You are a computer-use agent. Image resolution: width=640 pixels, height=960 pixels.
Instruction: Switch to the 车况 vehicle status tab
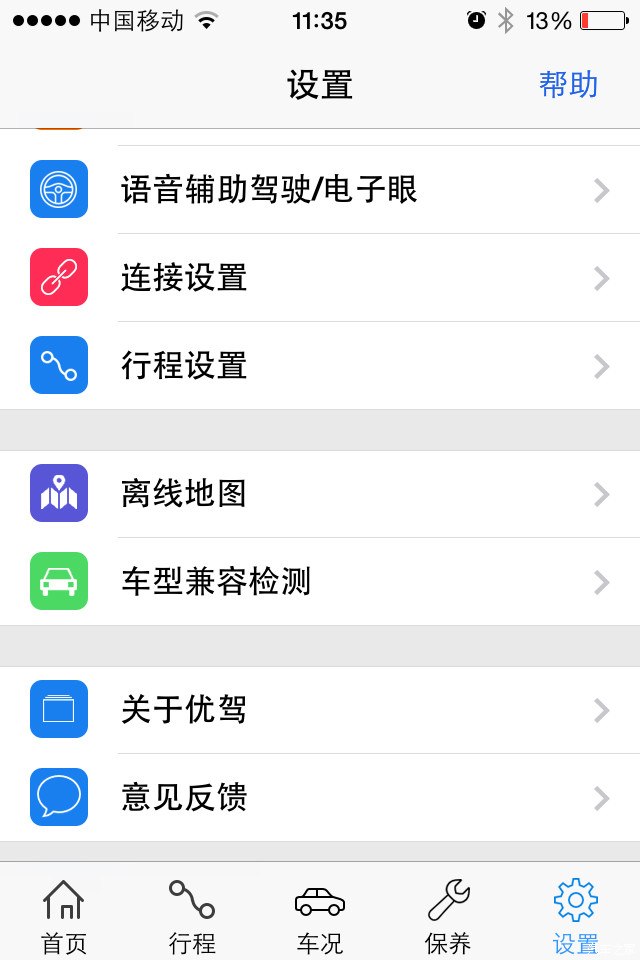click(x=320, y=914)
